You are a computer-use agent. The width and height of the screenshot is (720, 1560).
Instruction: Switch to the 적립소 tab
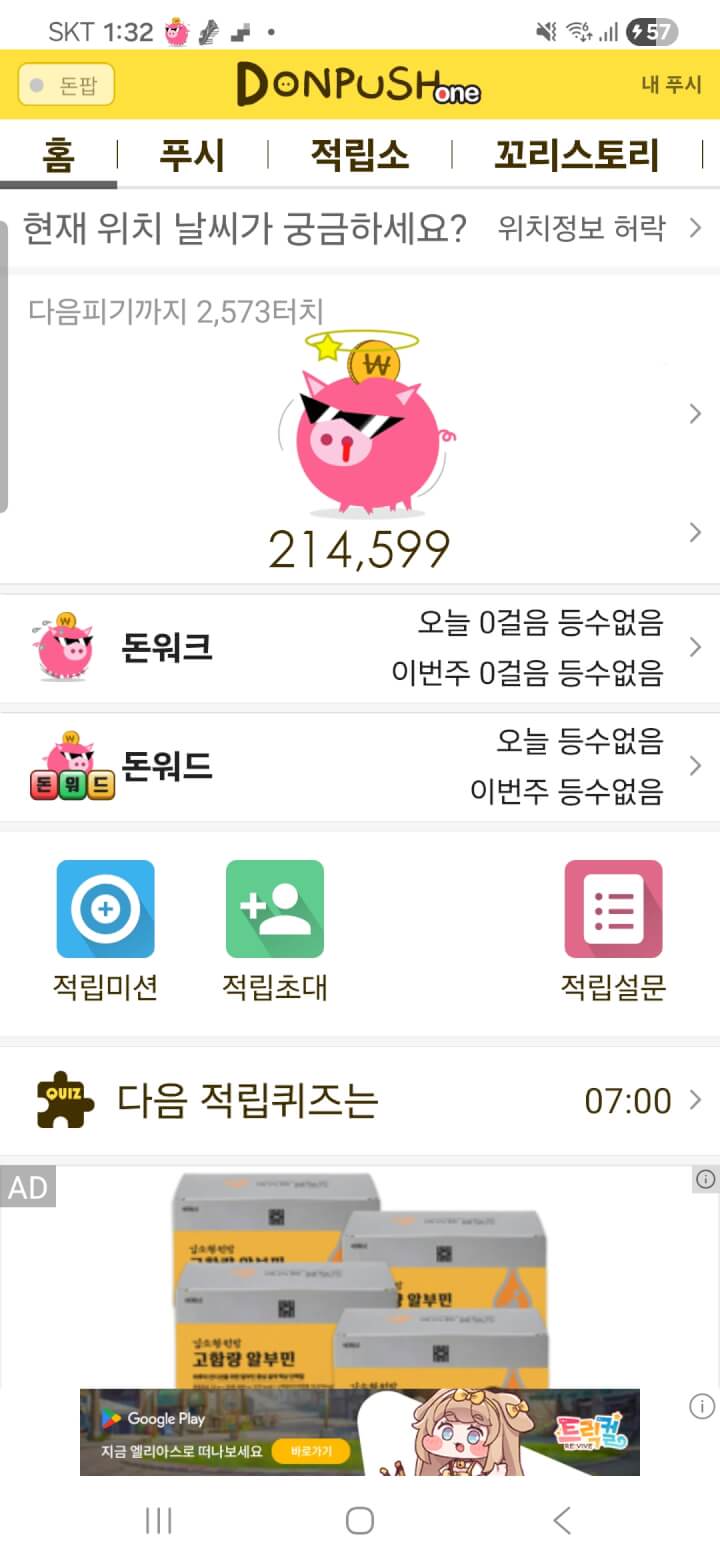click(359, 156)
